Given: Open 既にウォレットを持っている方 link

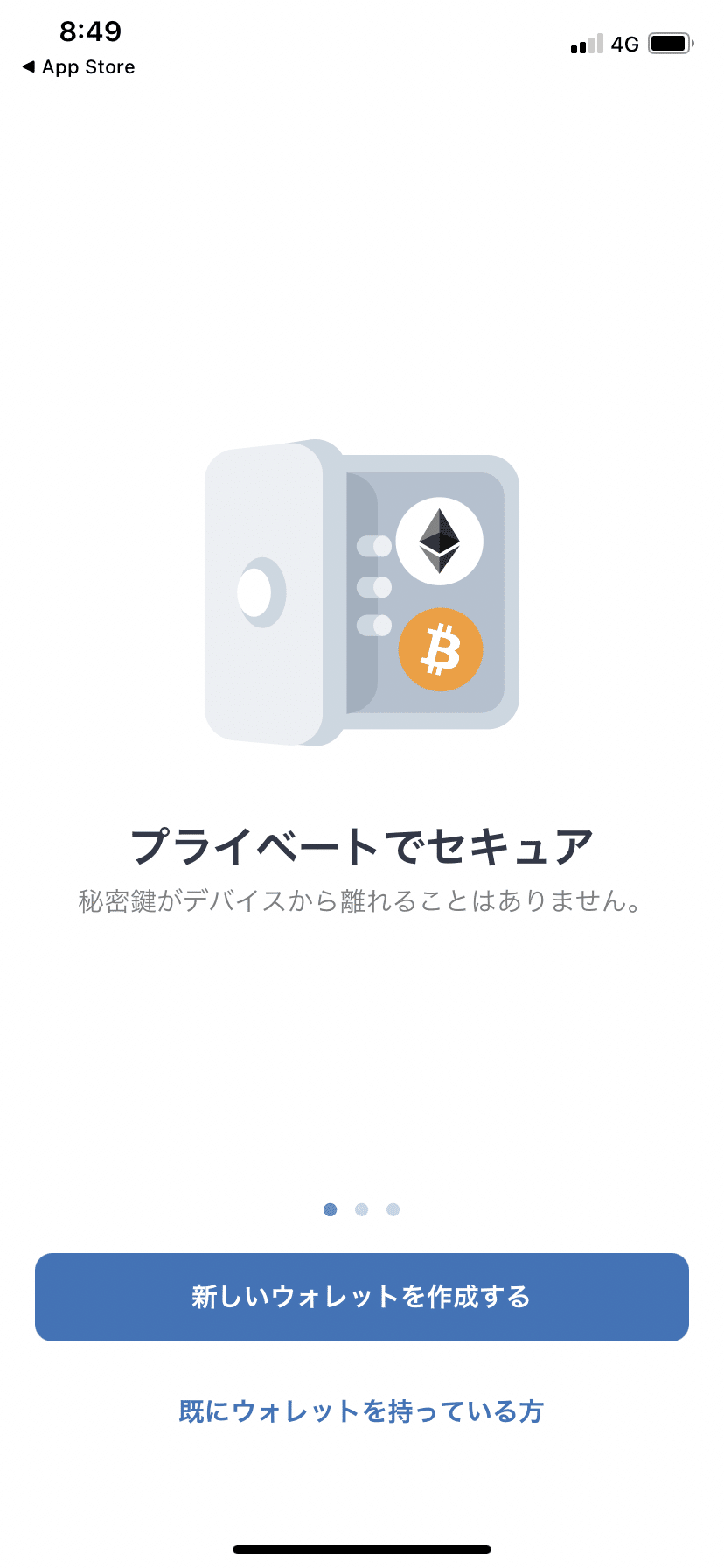Looking at the screenshot, I should point(362,1411).
